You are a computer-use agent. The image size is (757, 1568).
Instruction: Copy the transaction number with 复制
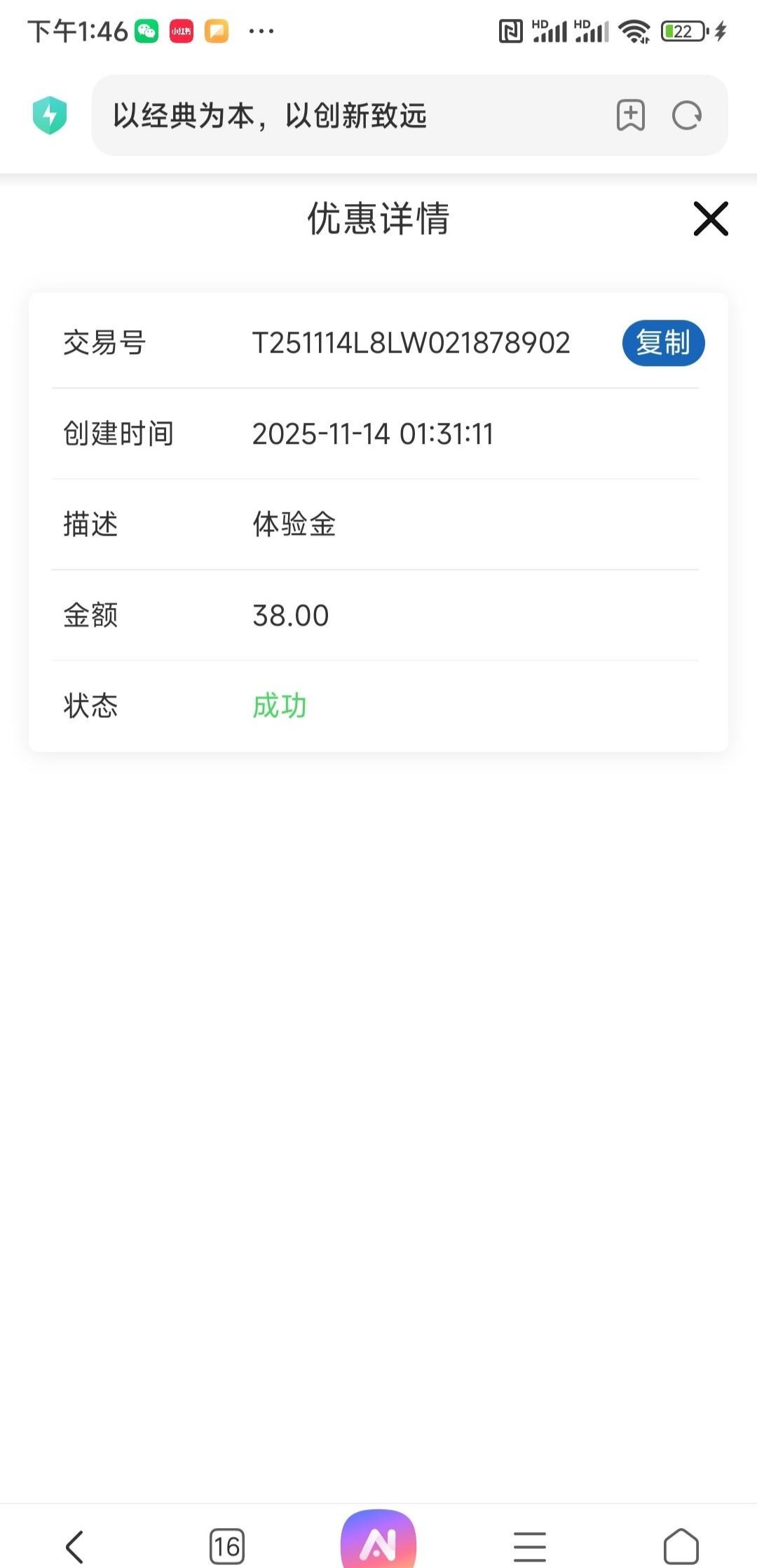pyautogui.click(x=663, y=344)
